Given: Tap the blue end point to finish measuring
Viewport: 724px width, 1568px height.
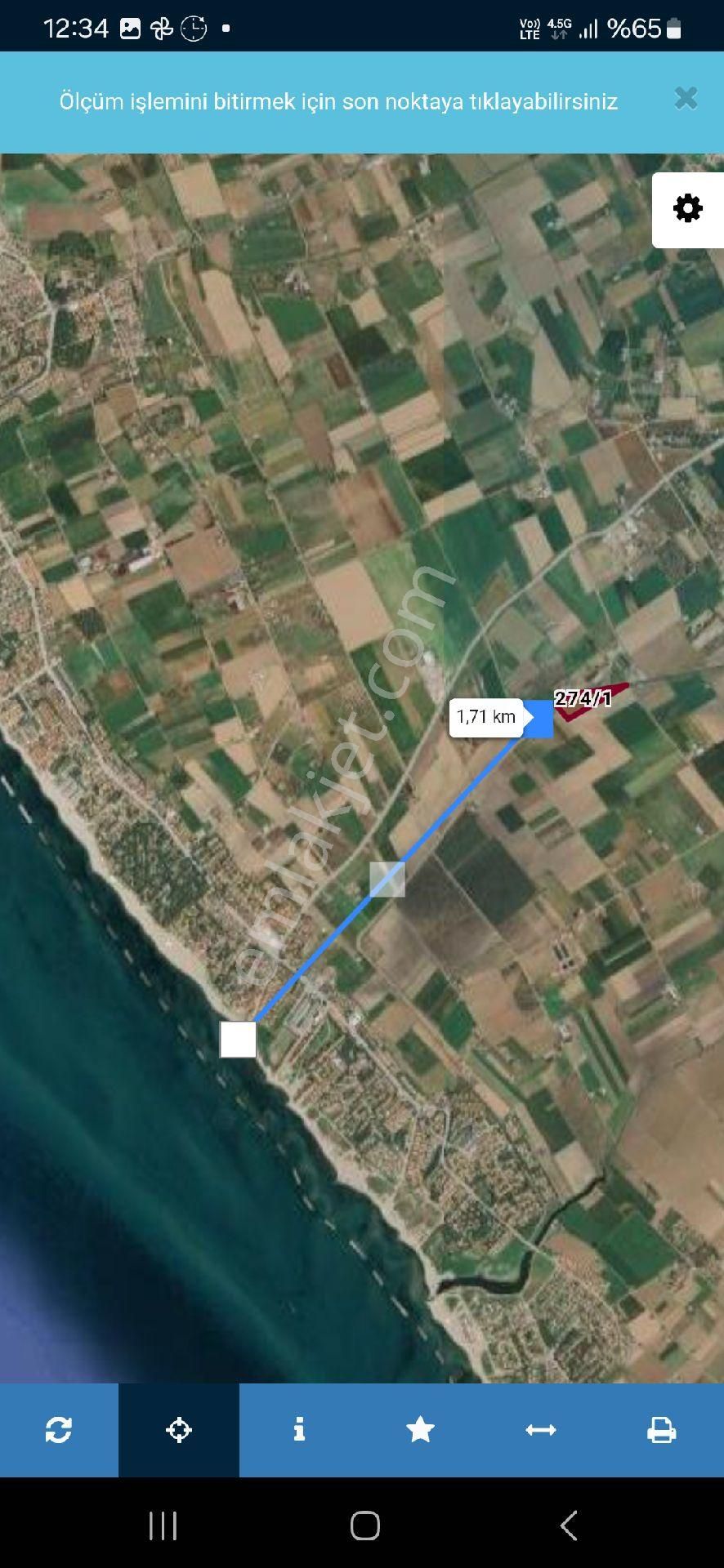Looking at the screenshot, I should (538, 719).
